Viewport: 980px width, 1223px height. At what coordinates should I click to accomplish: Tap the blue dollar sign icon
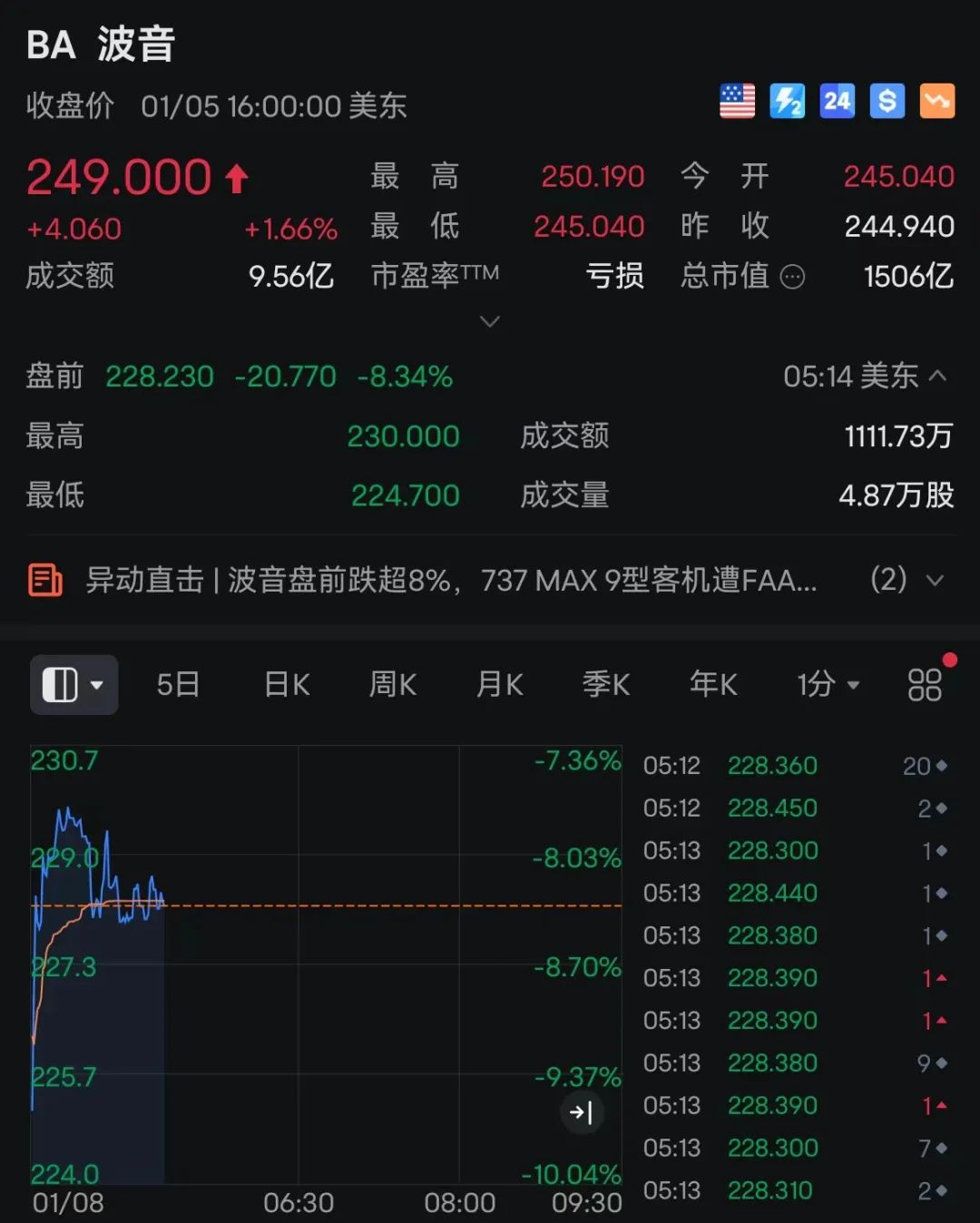[x=887, y=102]
